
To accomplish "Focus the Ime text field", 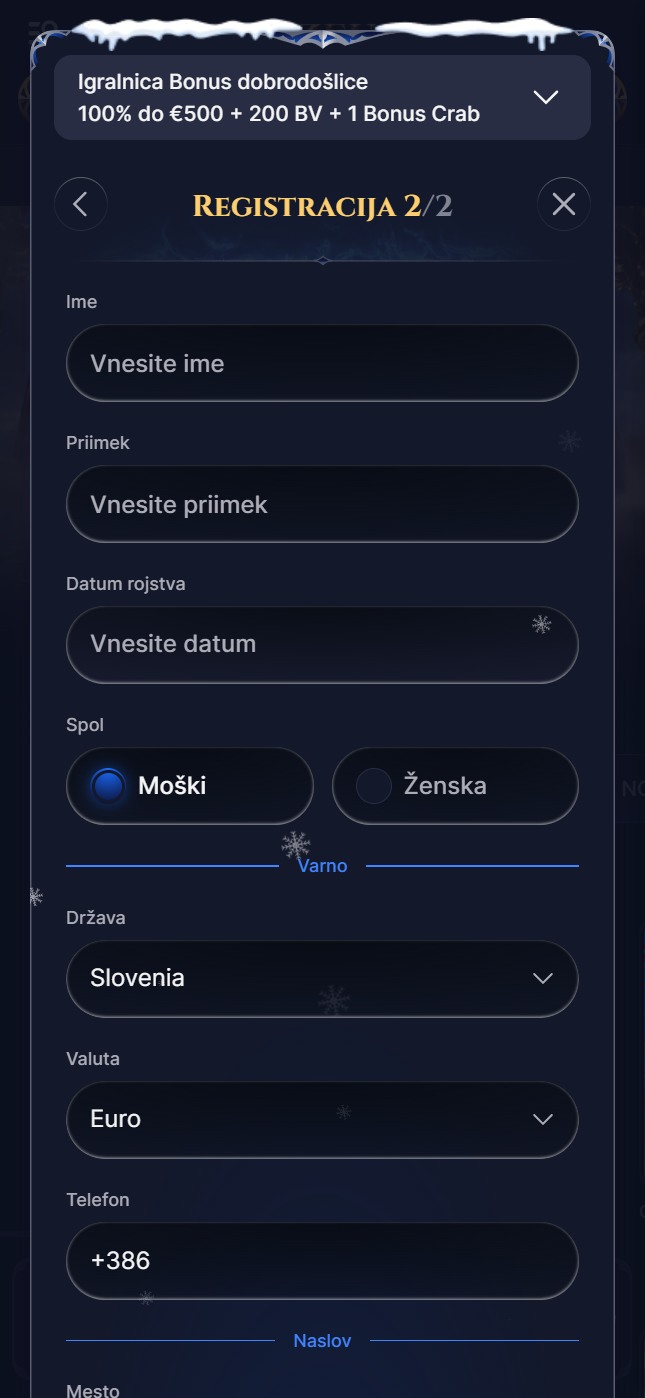I will 322,363.
